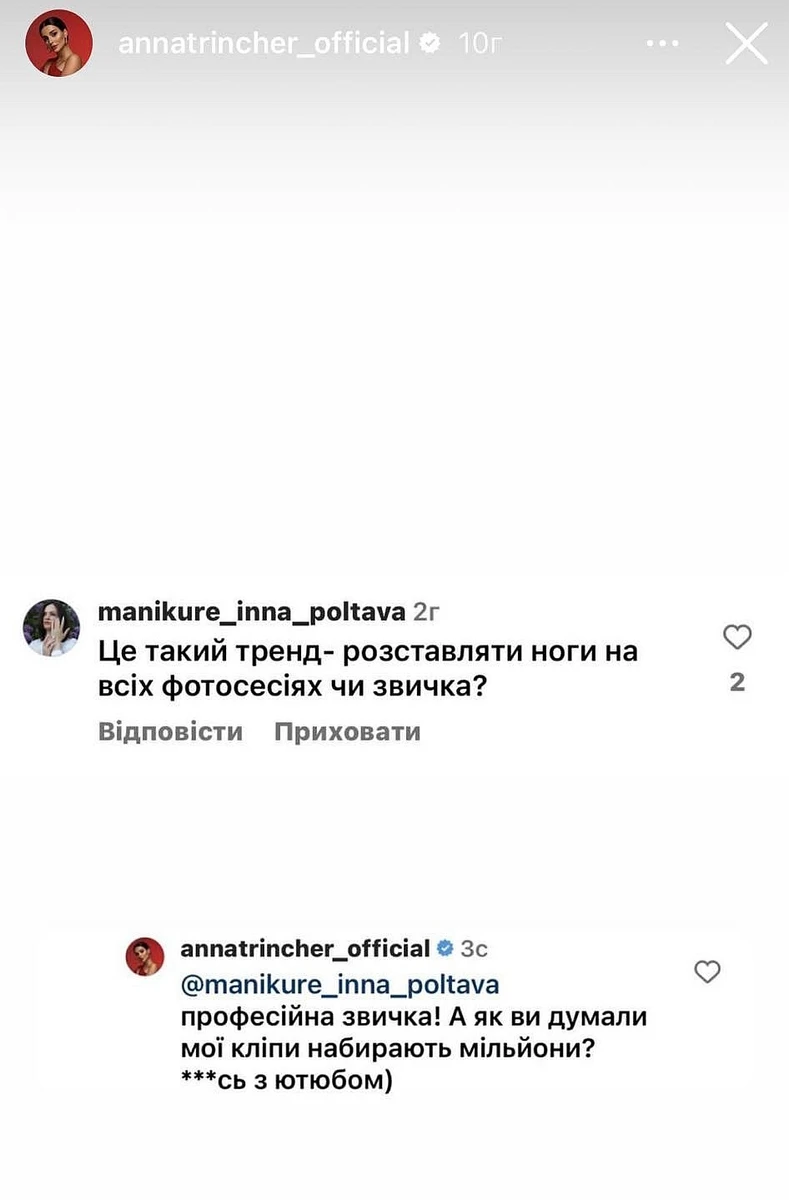Click Приховати to hide the comment
This screenshot has width=789, height=1200.
point(347,731)
